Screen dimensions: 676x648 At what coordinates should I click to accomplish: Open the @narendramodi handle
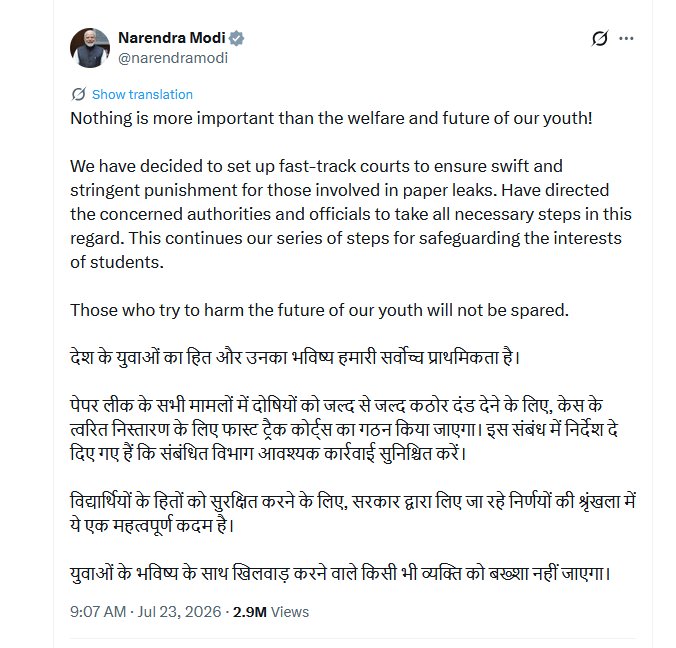click(173, 58)
